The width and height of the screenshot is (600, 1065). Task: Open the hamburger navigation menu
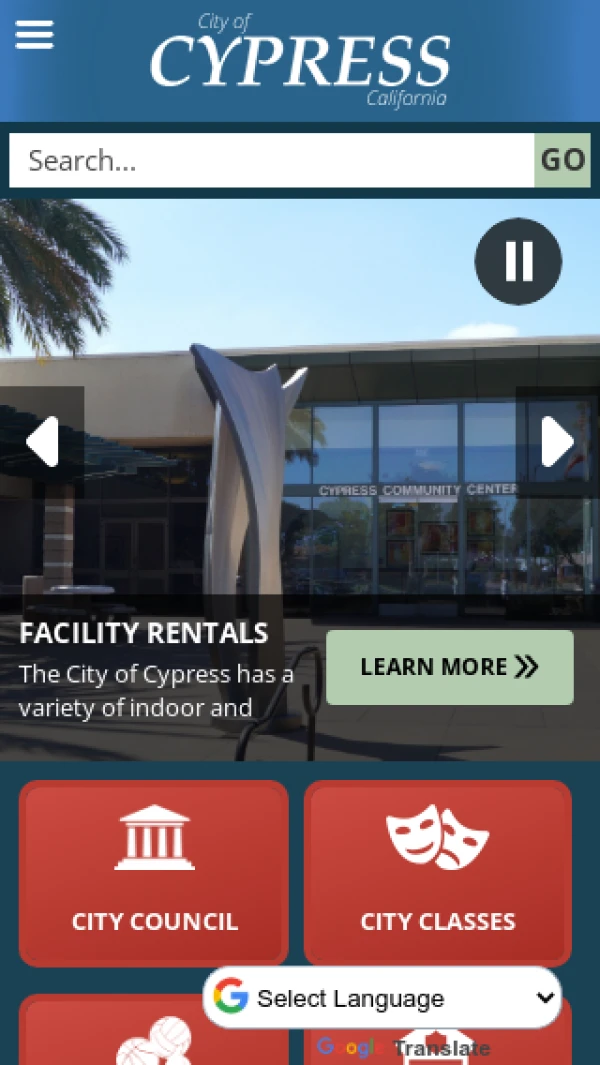(x=34, y=35)
